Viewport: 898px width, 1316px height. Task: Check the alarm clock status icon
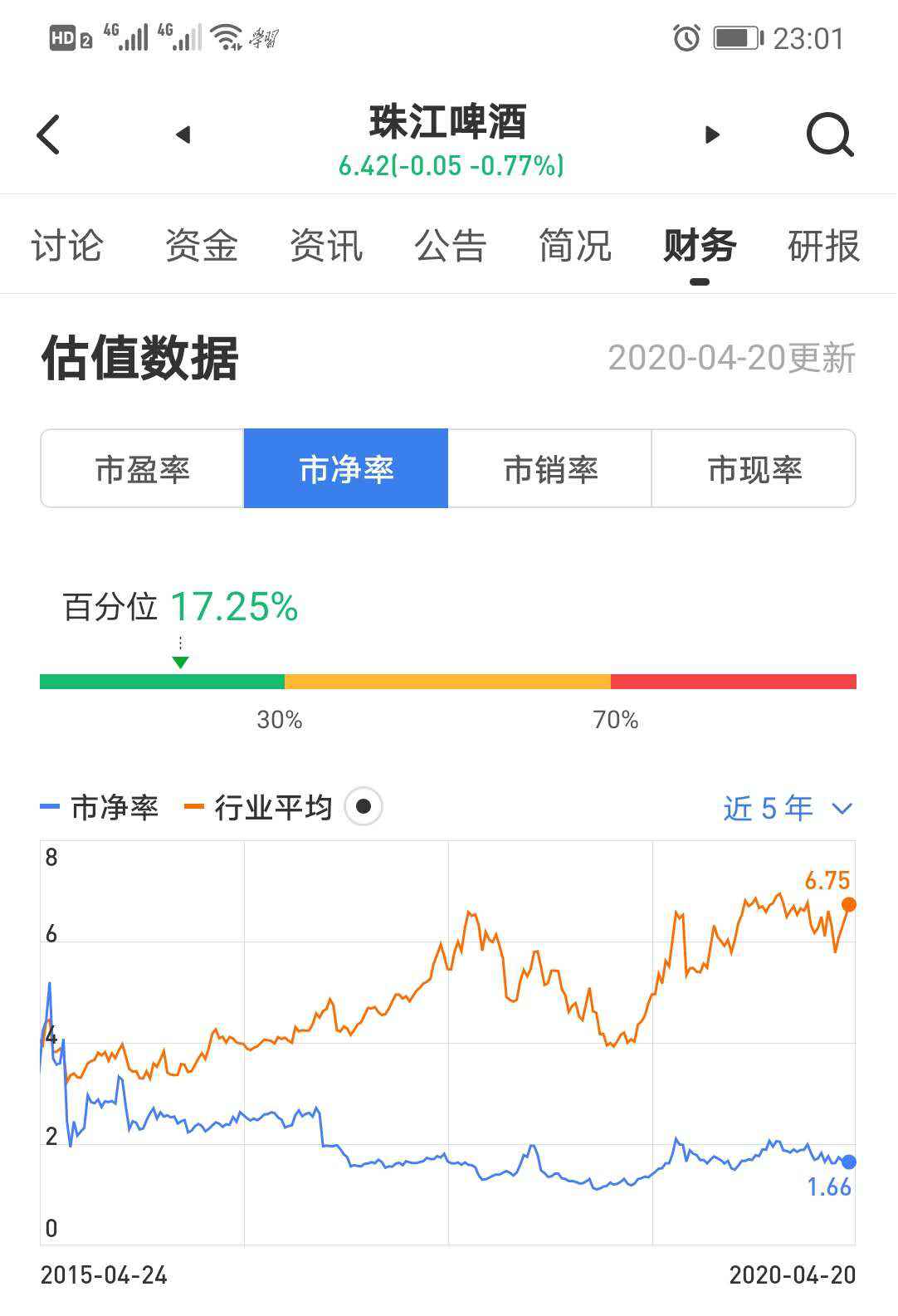(x=686, y=37)
